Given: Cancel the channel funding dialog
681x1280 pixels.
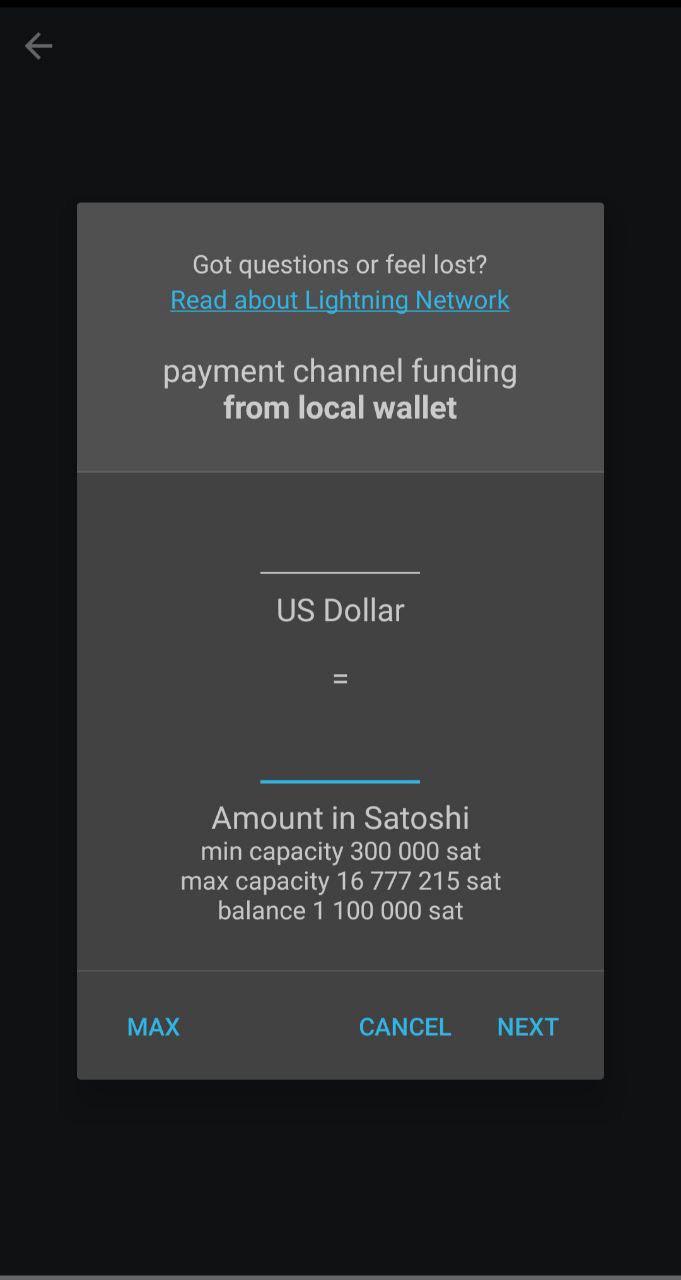Looking at the screenshot, I should tap(405, 1027).
